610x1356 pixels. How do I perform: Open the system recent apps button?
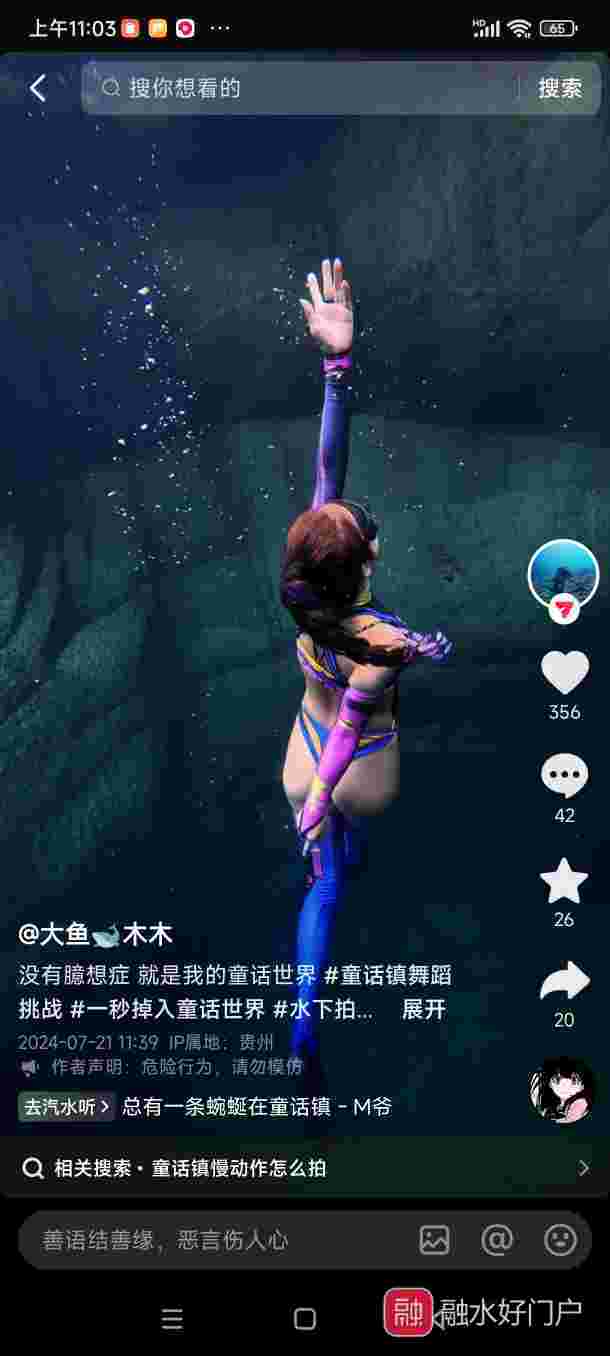tap(172, 1319)
